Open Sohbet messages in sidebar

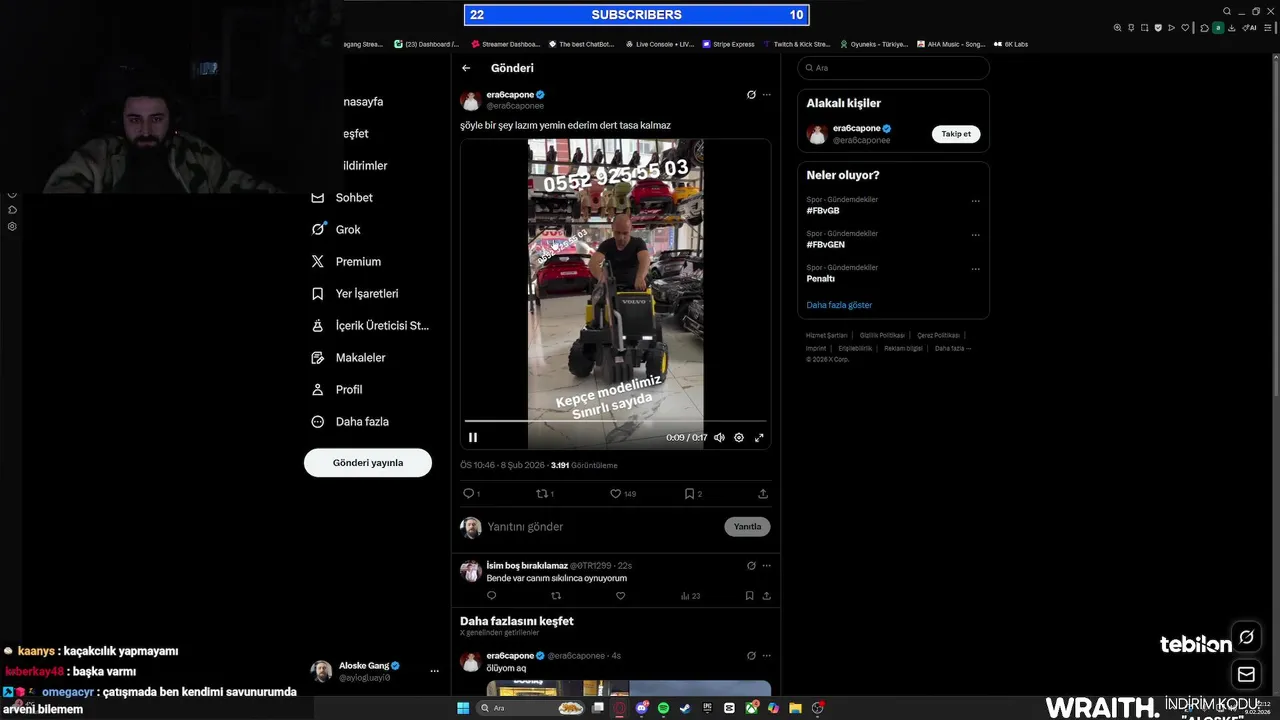[x=353, y=198]
